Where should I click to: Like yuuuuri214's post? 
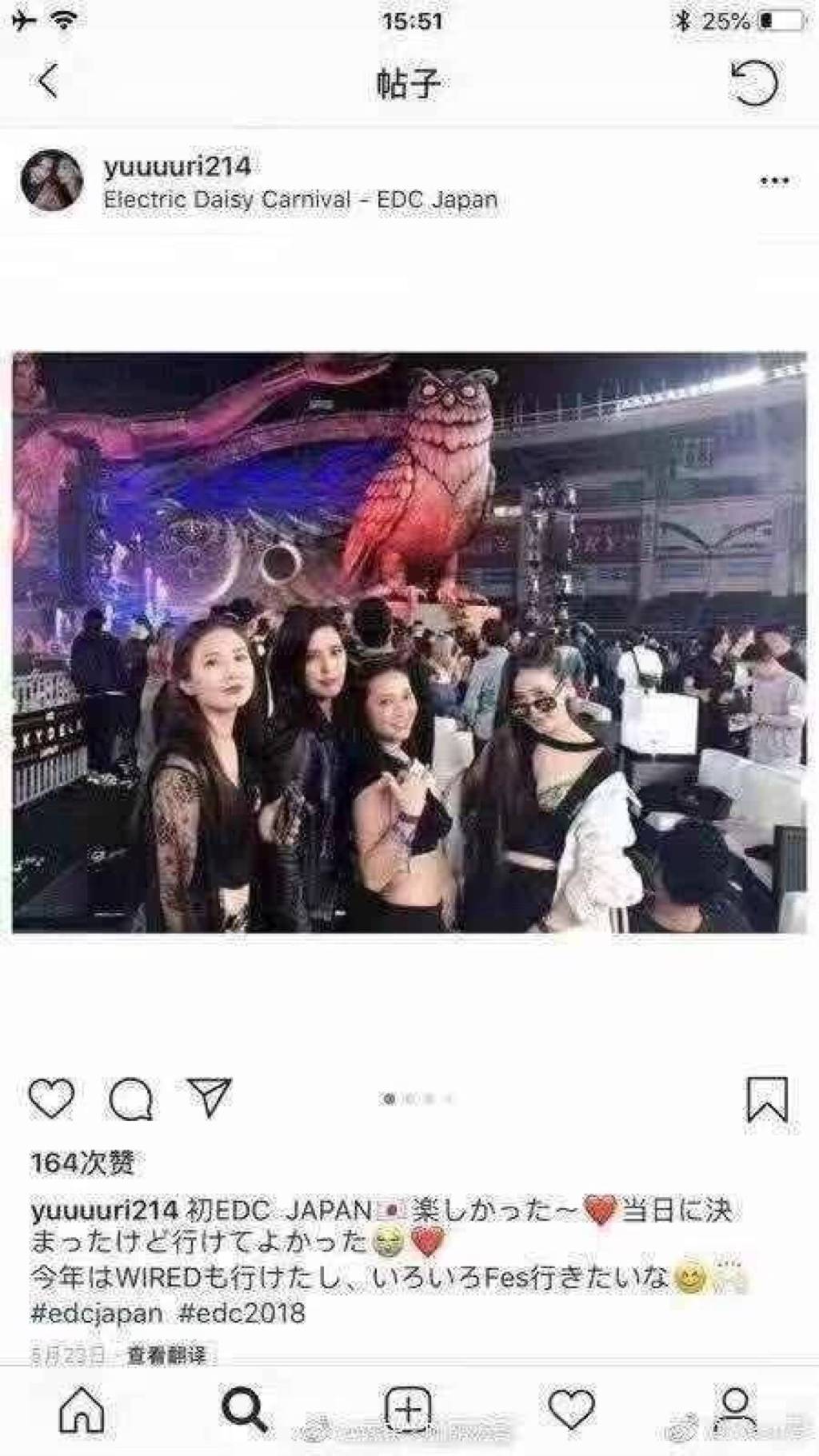pyautogui.click(x=52, y=1098)
